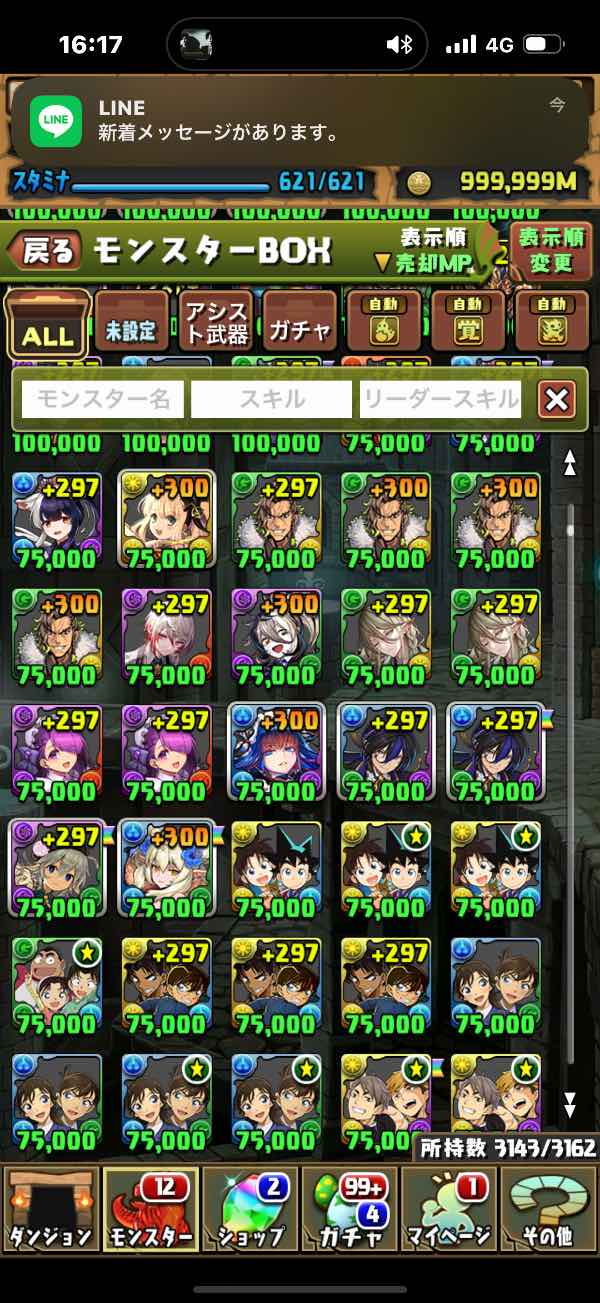
Task: Open the LINE new message notification
Action: 300,119
